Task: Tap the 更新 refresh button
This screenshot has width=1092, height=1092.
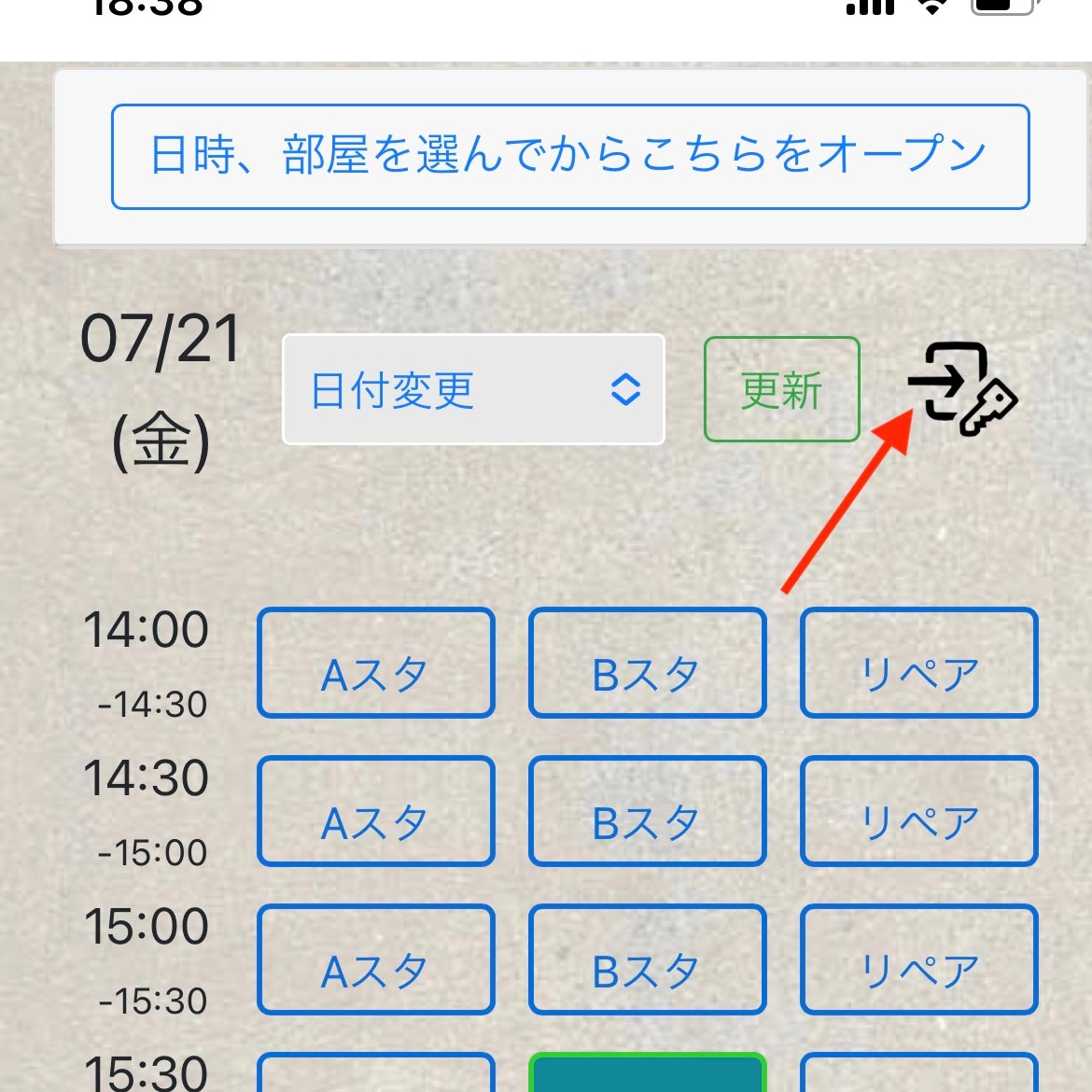Action: coord(781,389)
